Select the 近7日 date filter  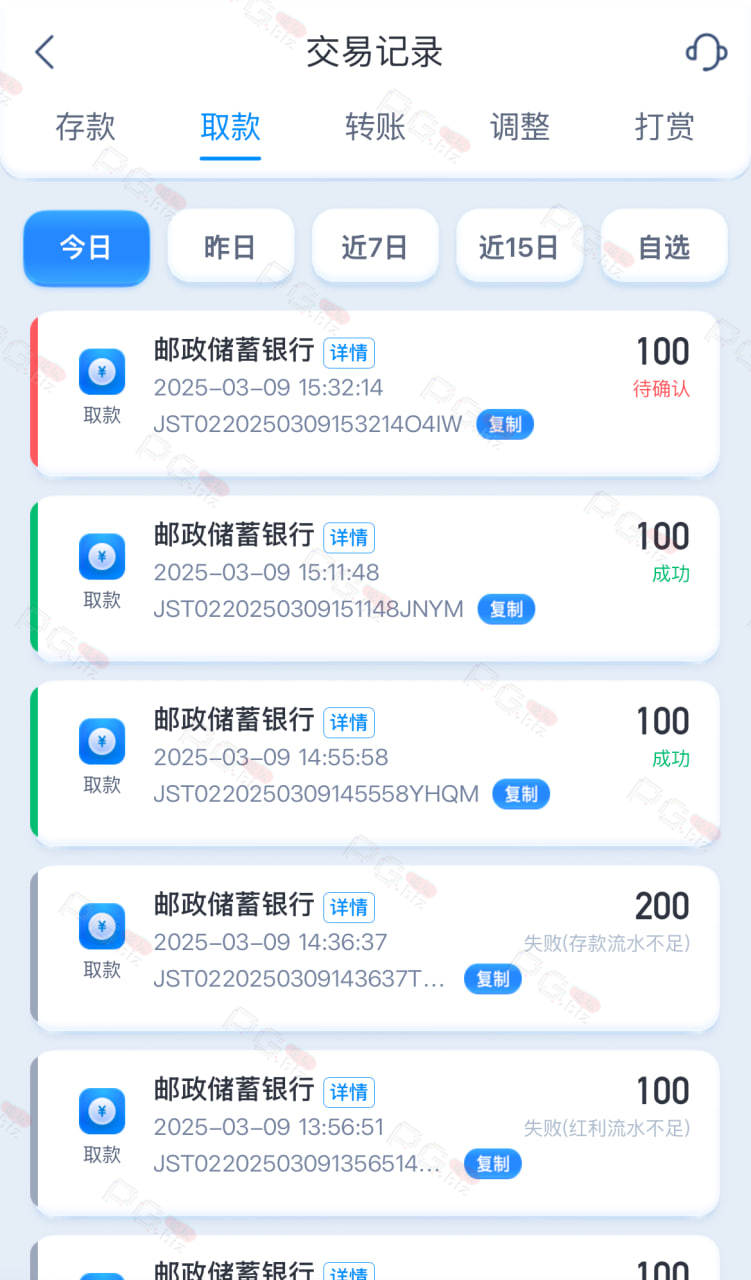click(375, 247)
